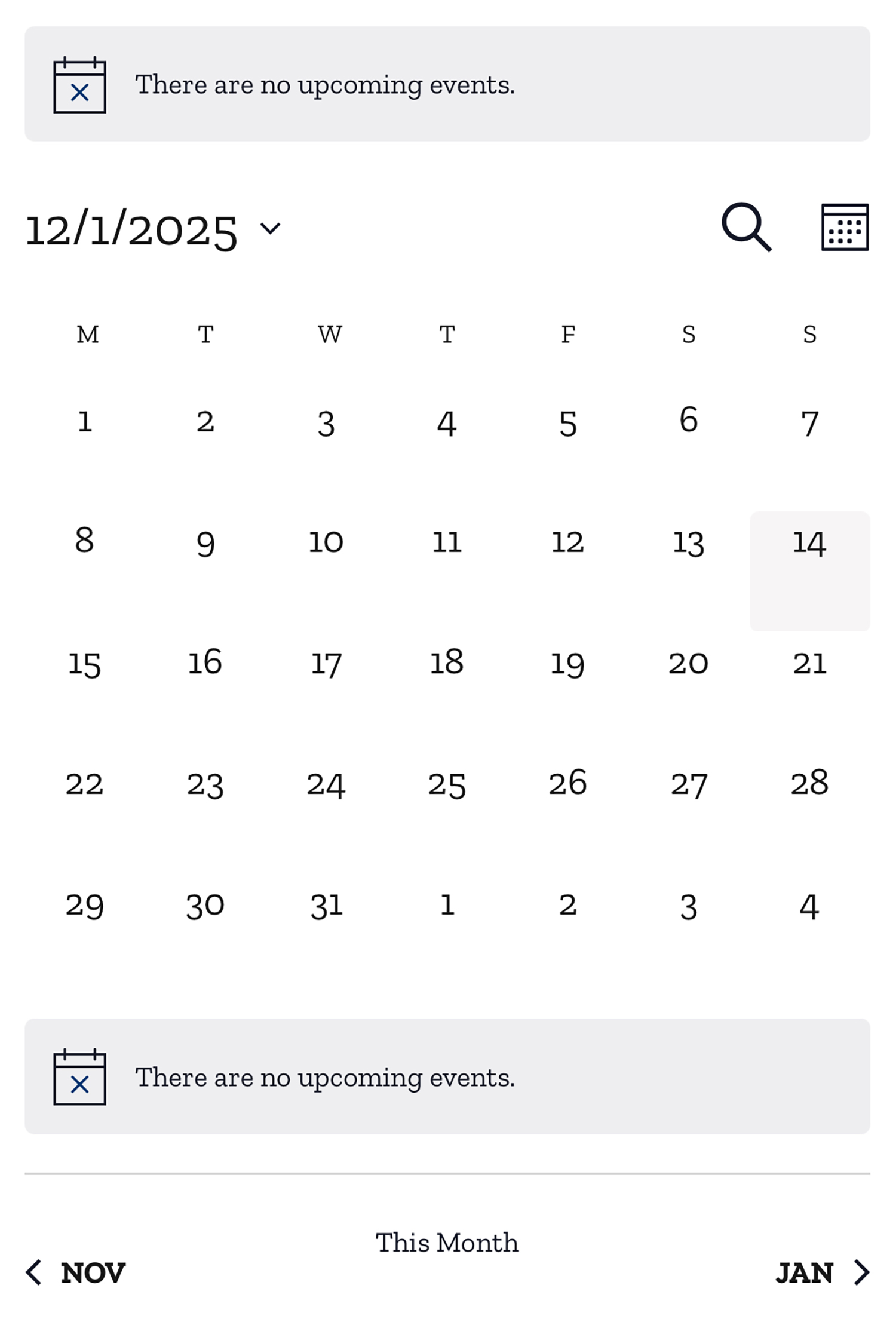The image size is (896, 1322).
Task: Open the calendar view selector icon
Action: [844, 227]
